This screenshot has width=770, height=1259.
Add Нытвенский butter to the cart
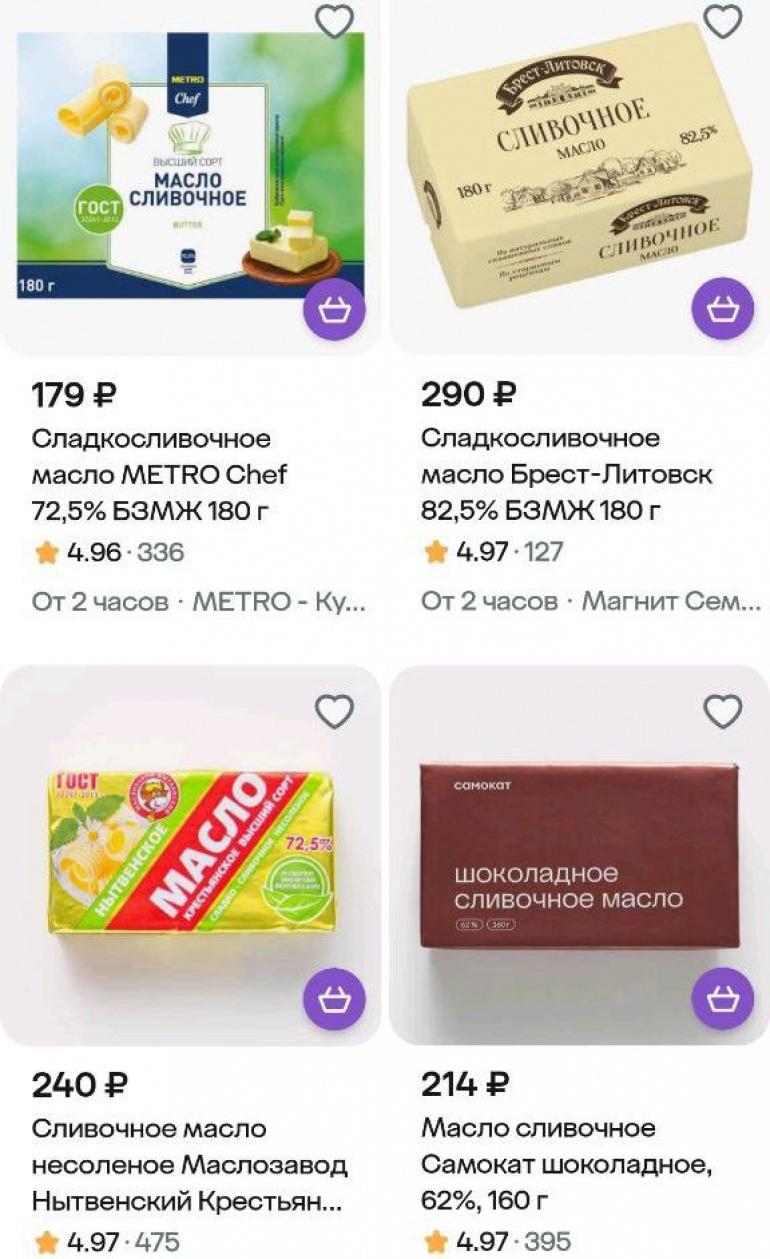[x=334, y=1000]
